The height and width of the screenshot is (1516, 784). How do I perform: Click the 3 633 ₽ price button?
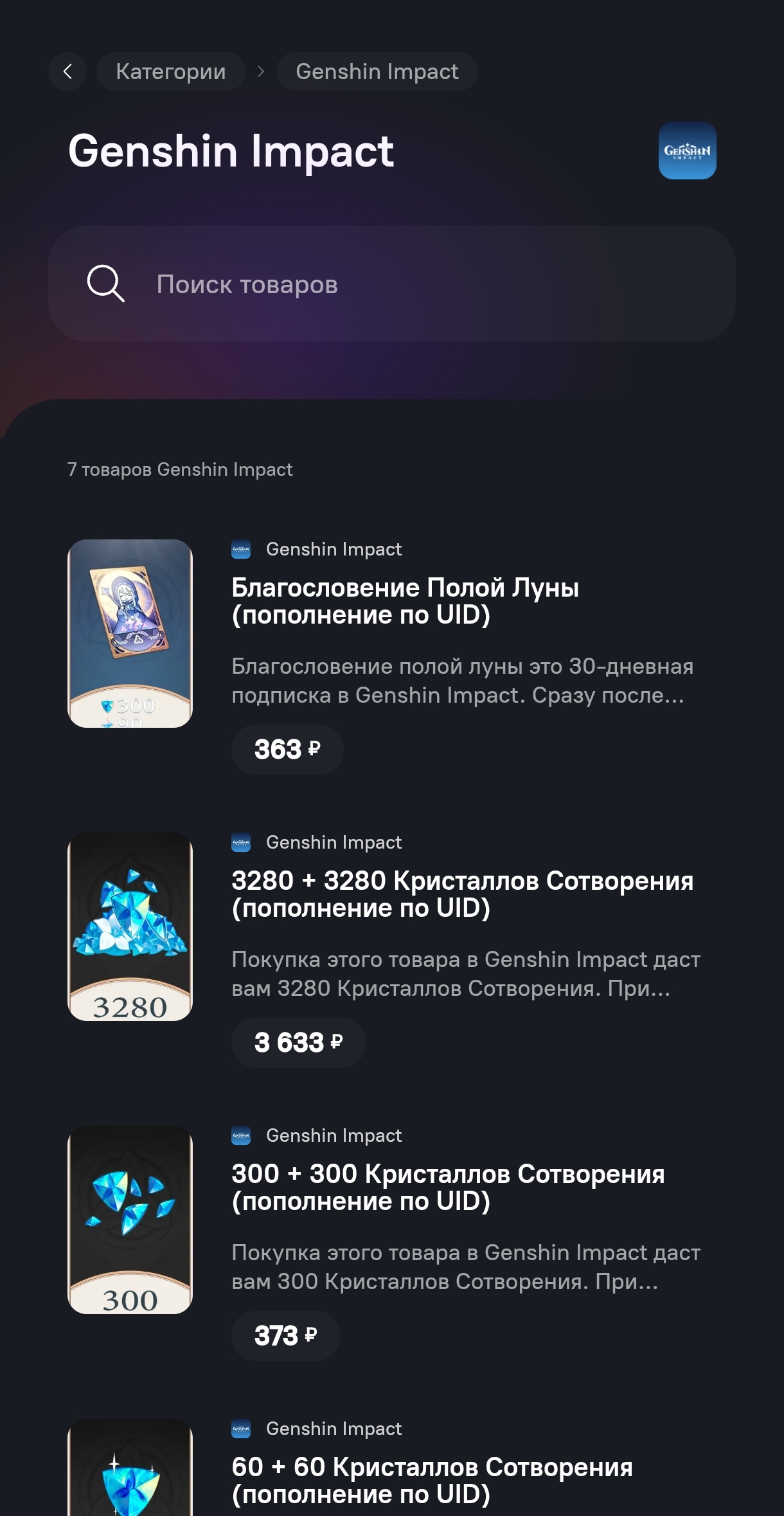point(298,1042)
